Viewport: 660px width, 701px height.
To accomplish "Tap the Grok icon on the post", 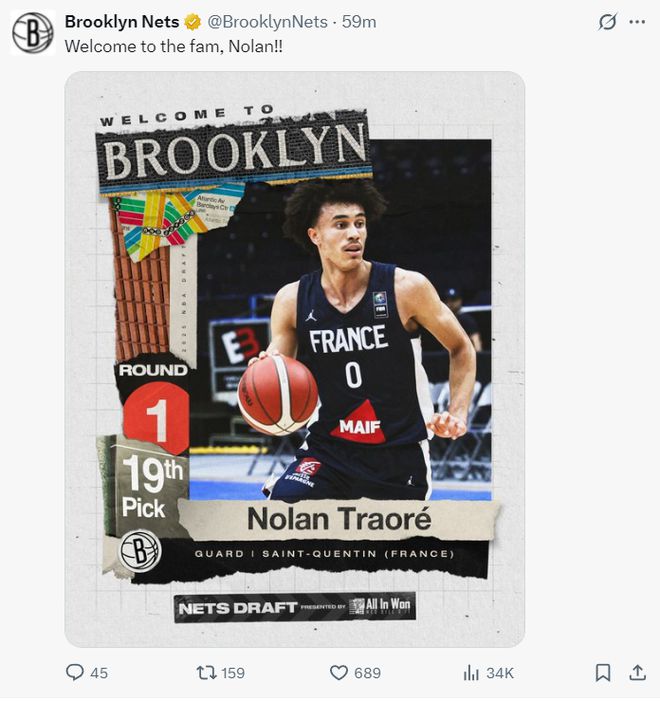I will [606, 22].
